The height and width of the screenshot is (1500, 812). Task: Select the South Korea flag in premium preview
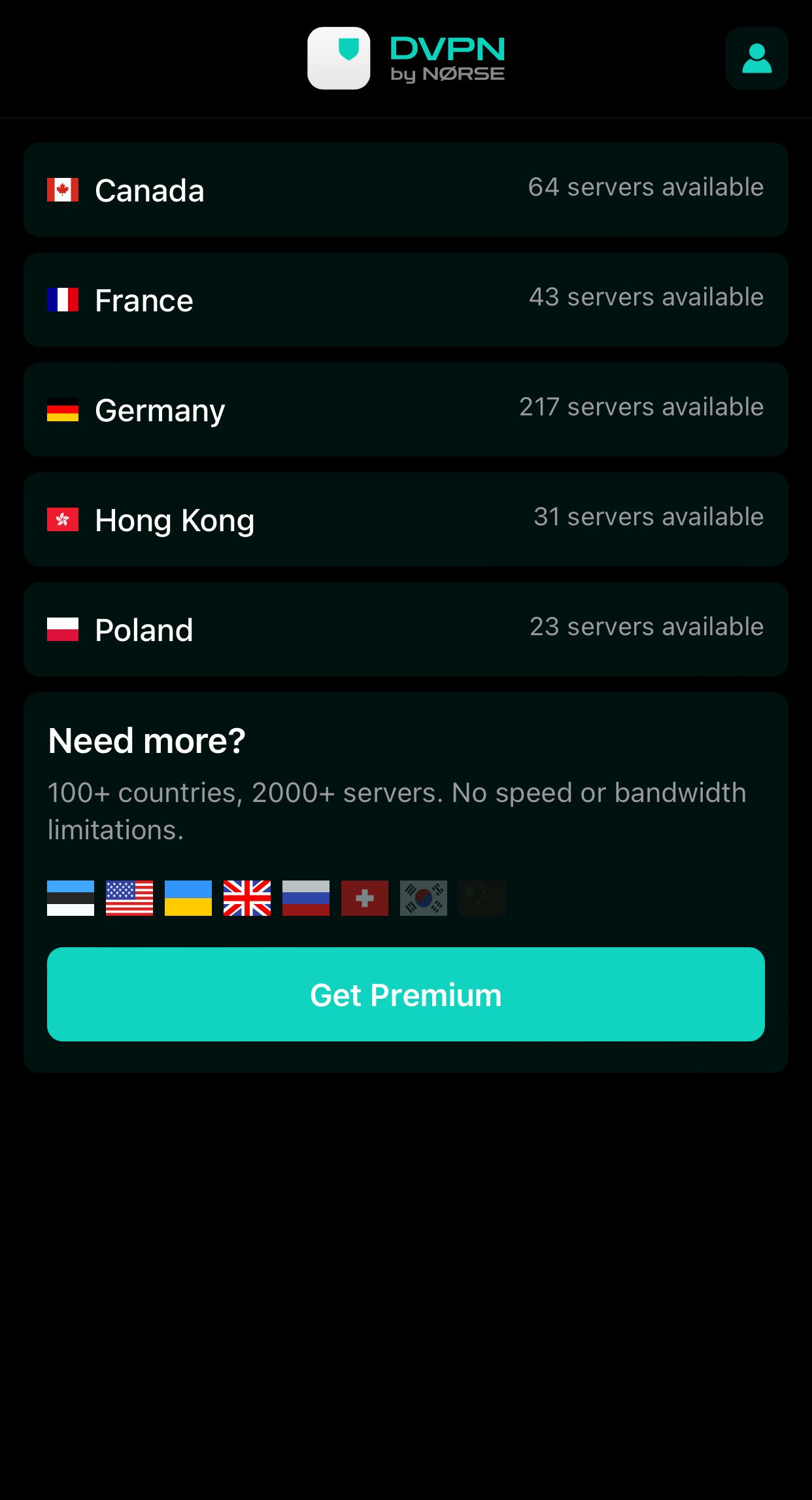[x=423, y=899]
